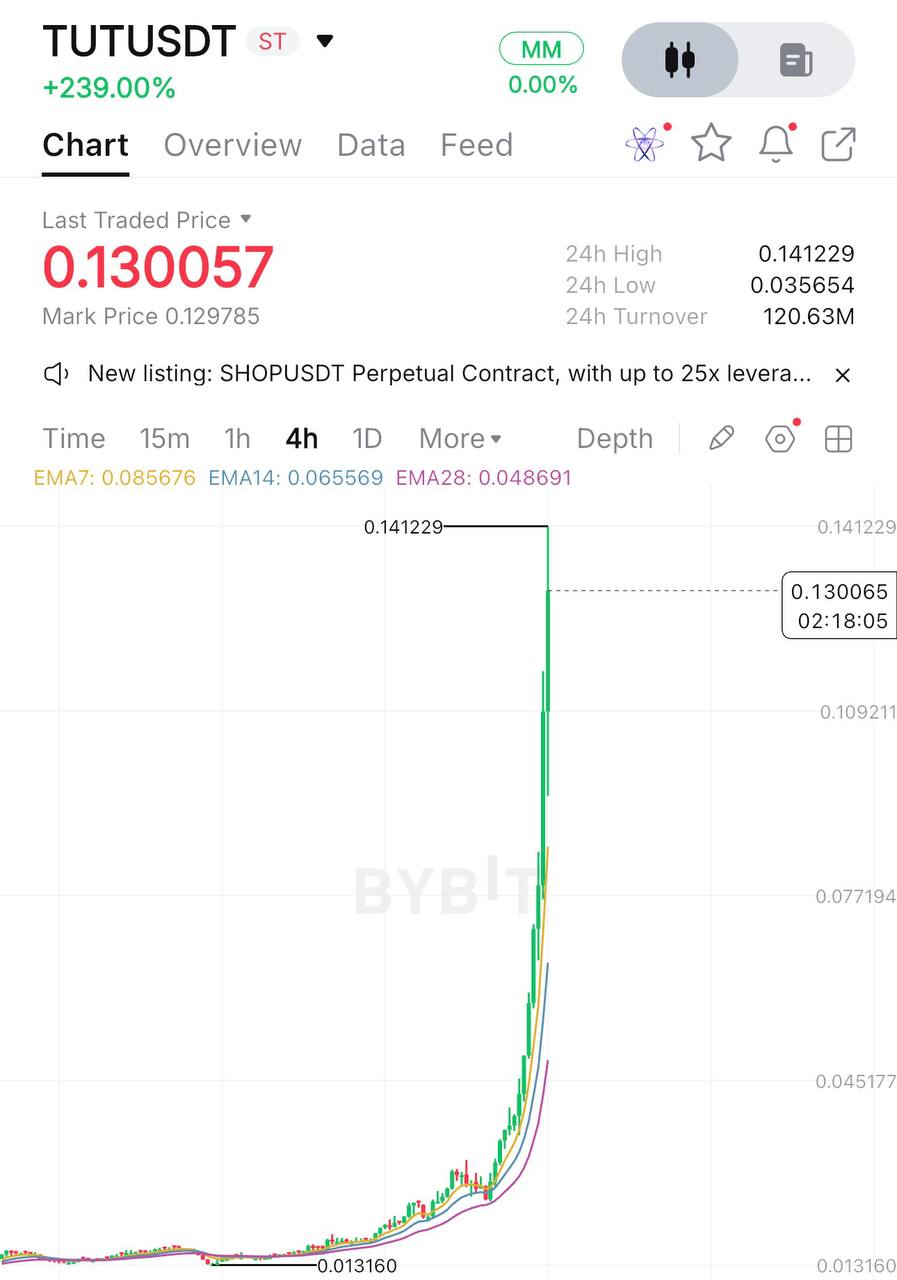Switch to the candlestick chart view
Screen dimensions: 897x1280
[680, 60]
